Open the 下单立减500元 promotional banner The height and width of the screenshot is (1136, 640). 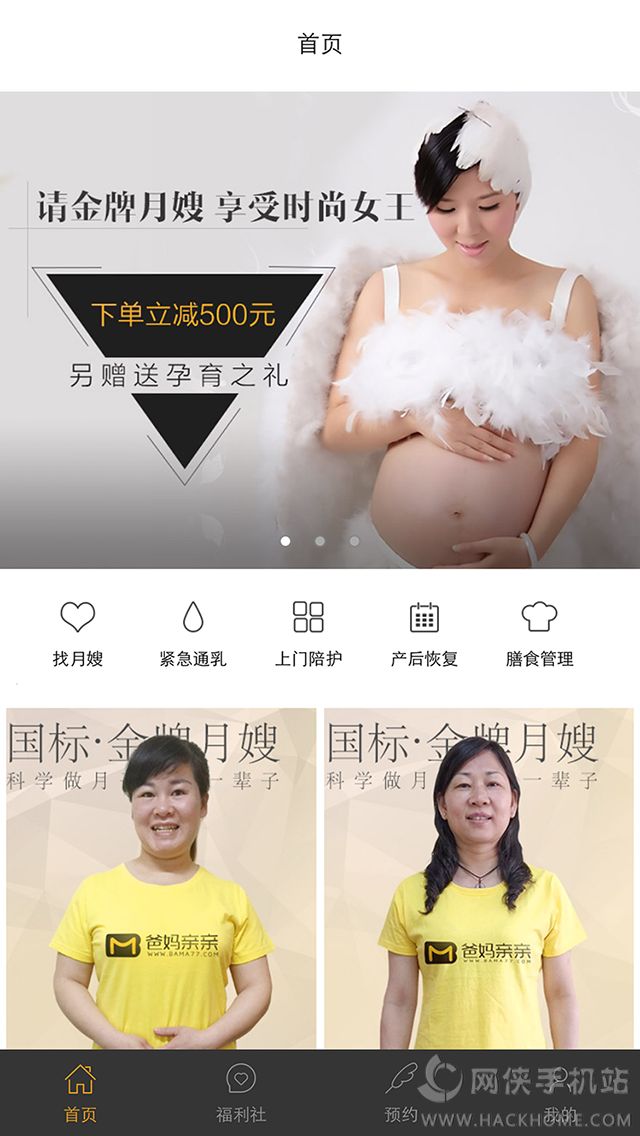(x=320, y=330)
